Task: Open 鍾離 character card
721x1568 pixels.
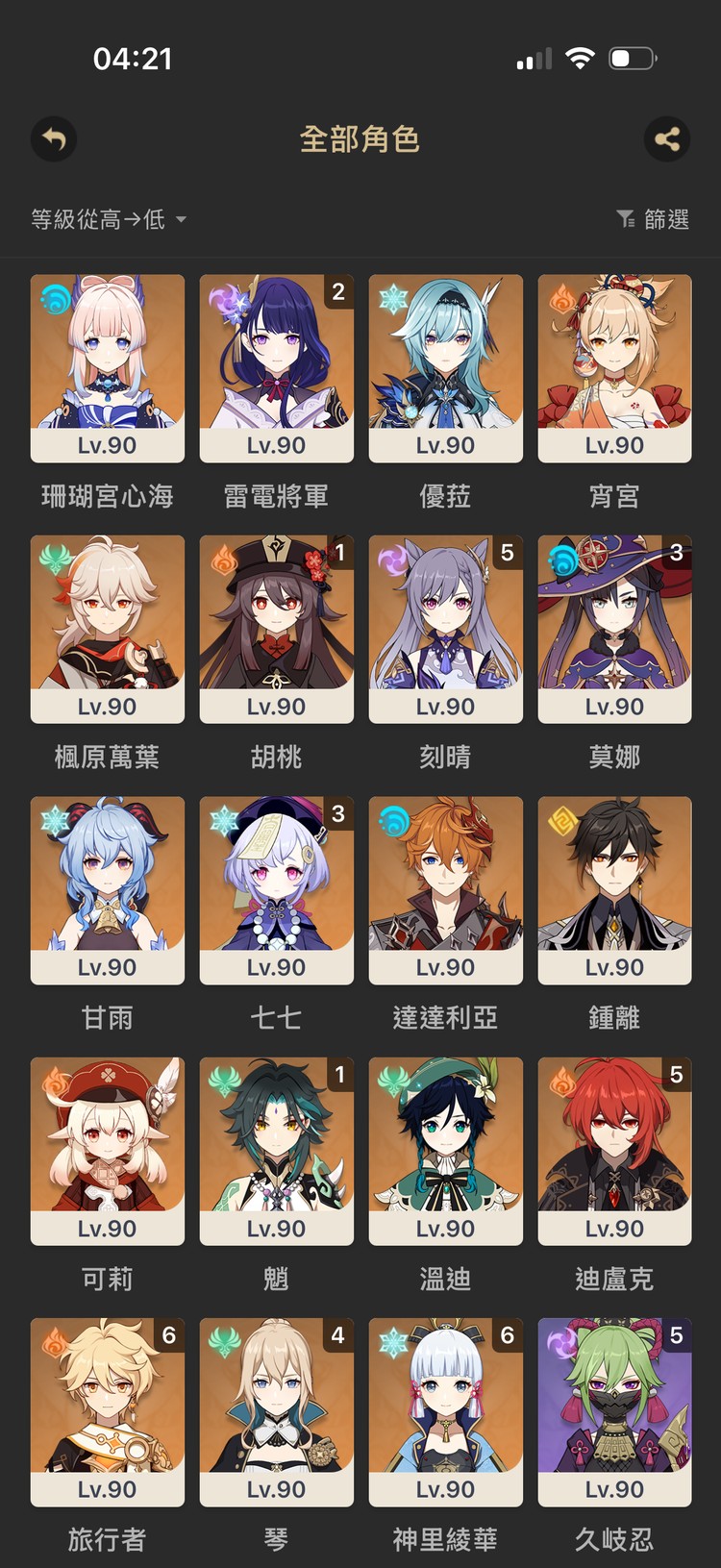Action: [x=615, y=889]
